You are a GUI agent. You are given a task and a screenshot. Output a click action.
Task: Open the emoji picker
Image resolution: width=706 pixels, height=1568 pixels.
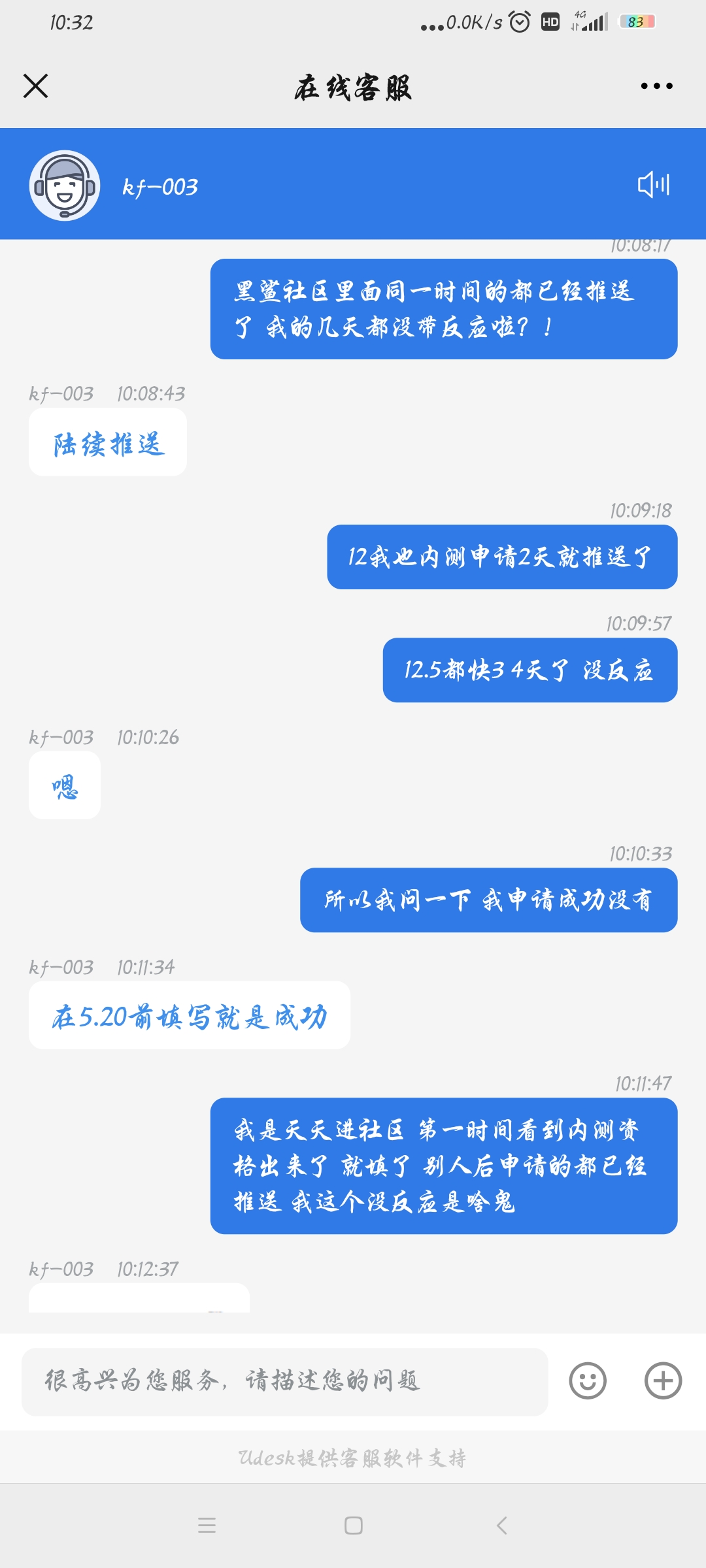coord(588,1381)
